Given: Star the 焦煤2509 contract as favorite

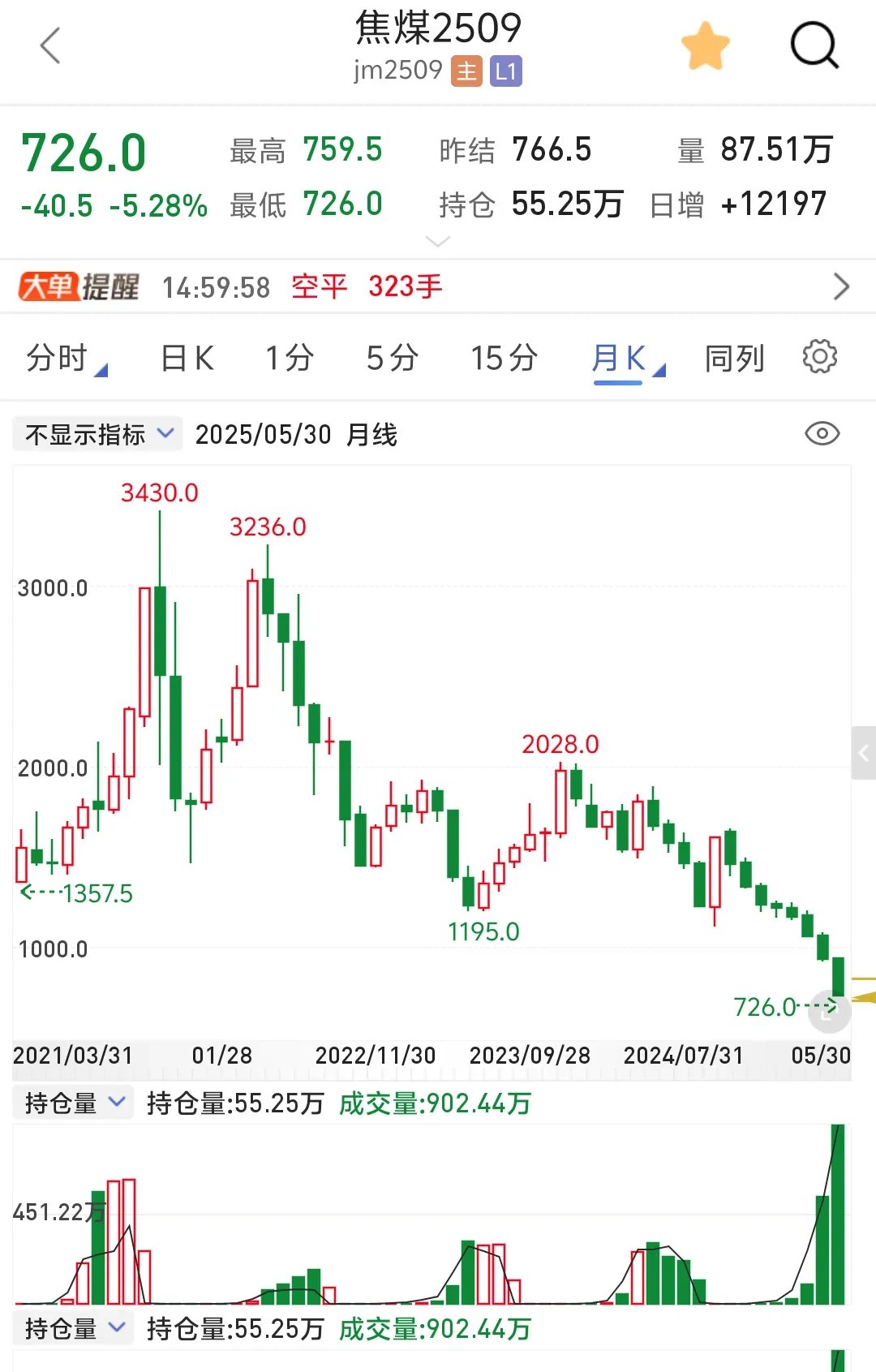Looking at the screenshot, I should tap(706, 46).
